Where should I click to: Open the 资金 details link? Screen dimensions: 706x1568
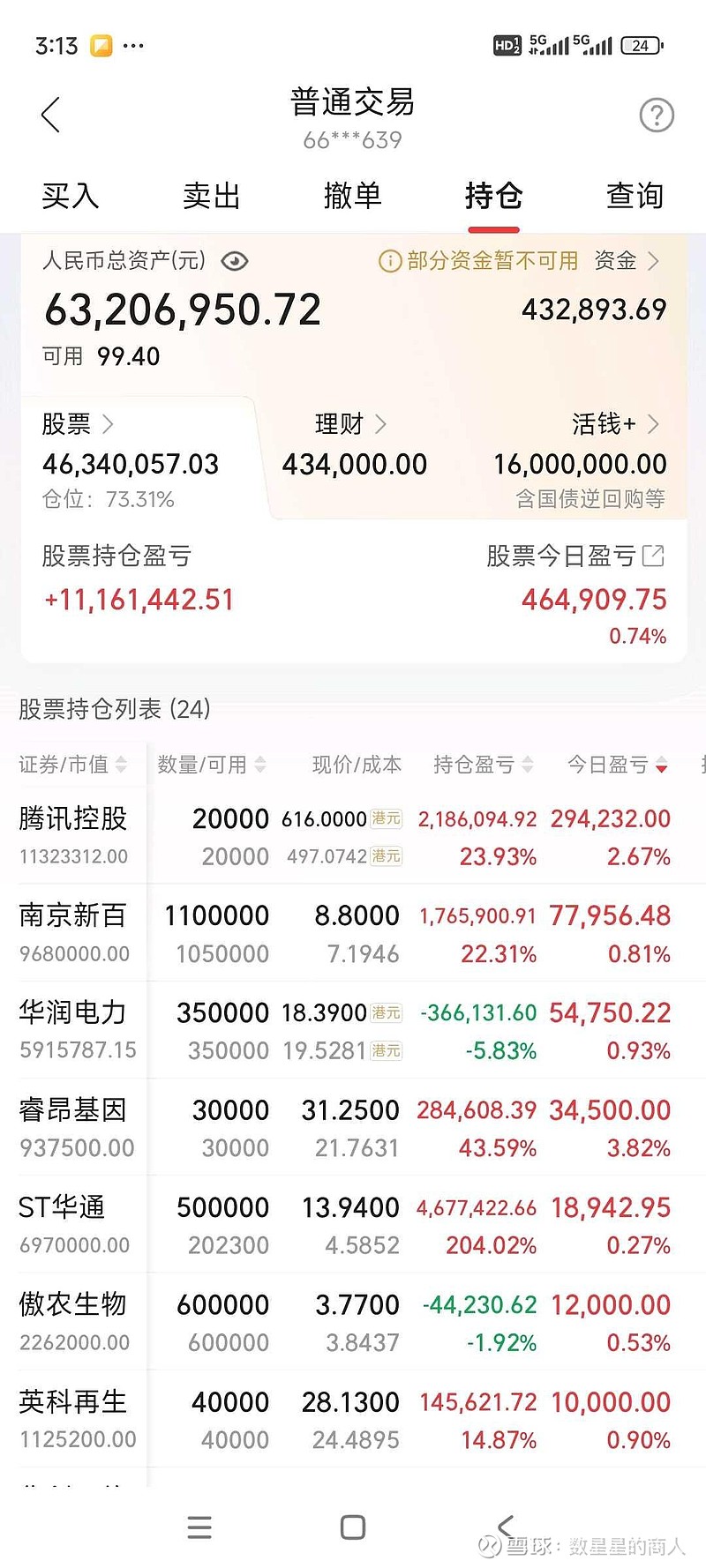pos(627,260)
